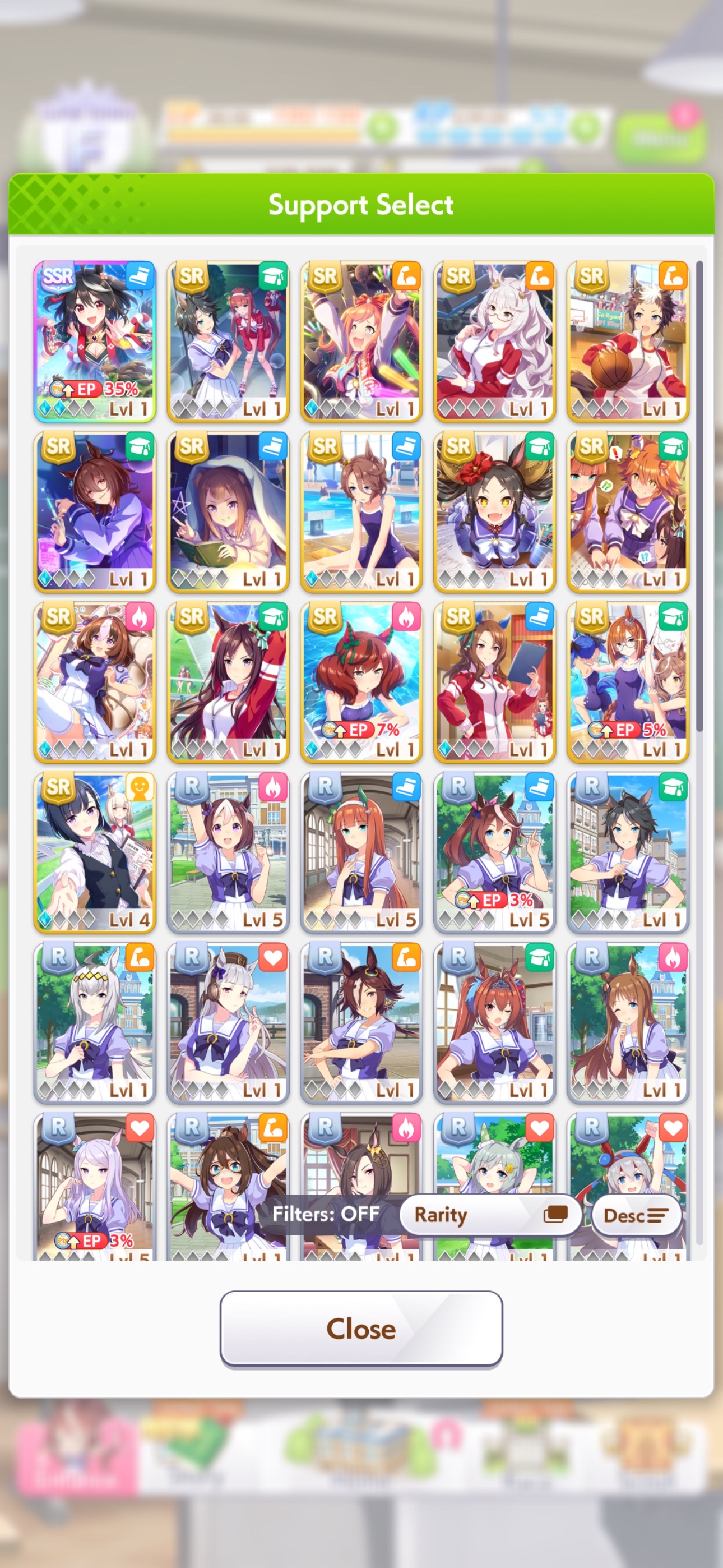Close the Support Select dialog
The width and height of the screenshot is (723, 1568).
pyautogui.click(x=361, y=1329)
